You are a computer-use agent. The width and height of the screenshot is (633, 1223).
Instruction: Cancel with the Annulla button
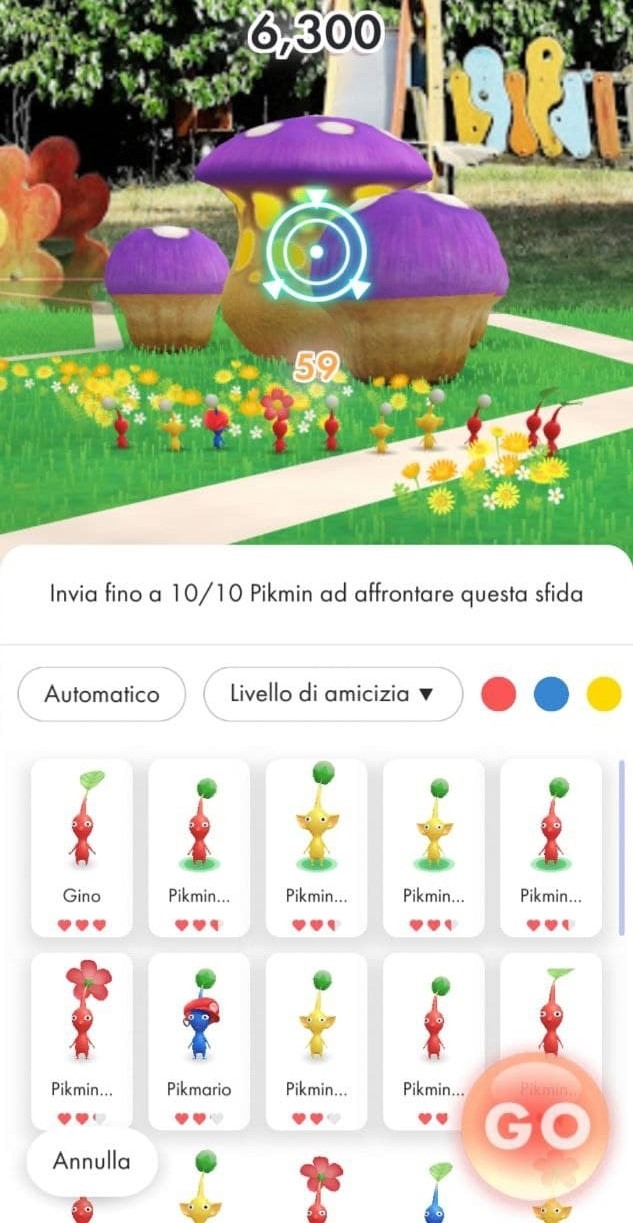(92, 1161)
